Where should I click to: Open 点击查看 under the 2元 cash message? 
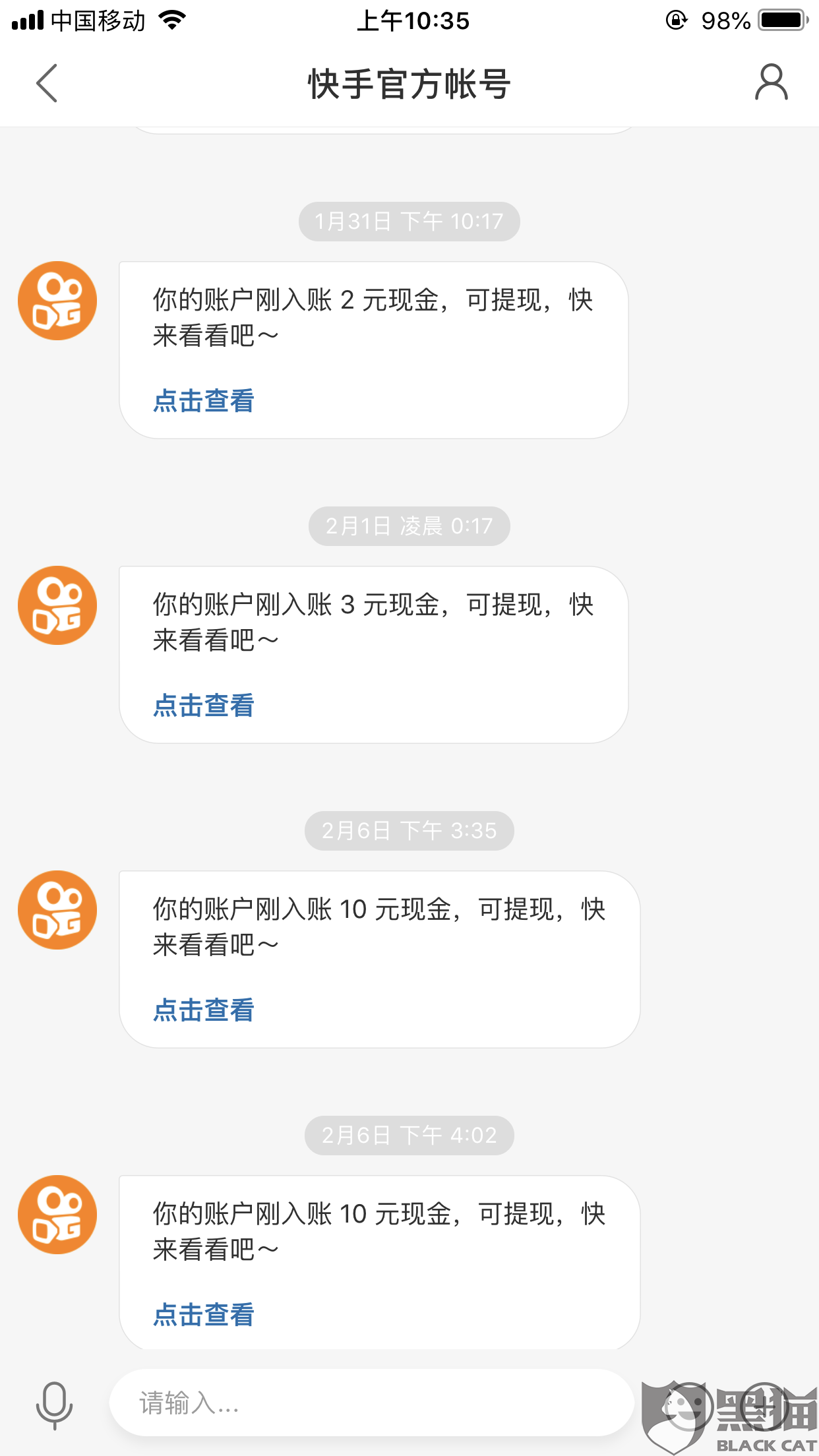point(202,400)
